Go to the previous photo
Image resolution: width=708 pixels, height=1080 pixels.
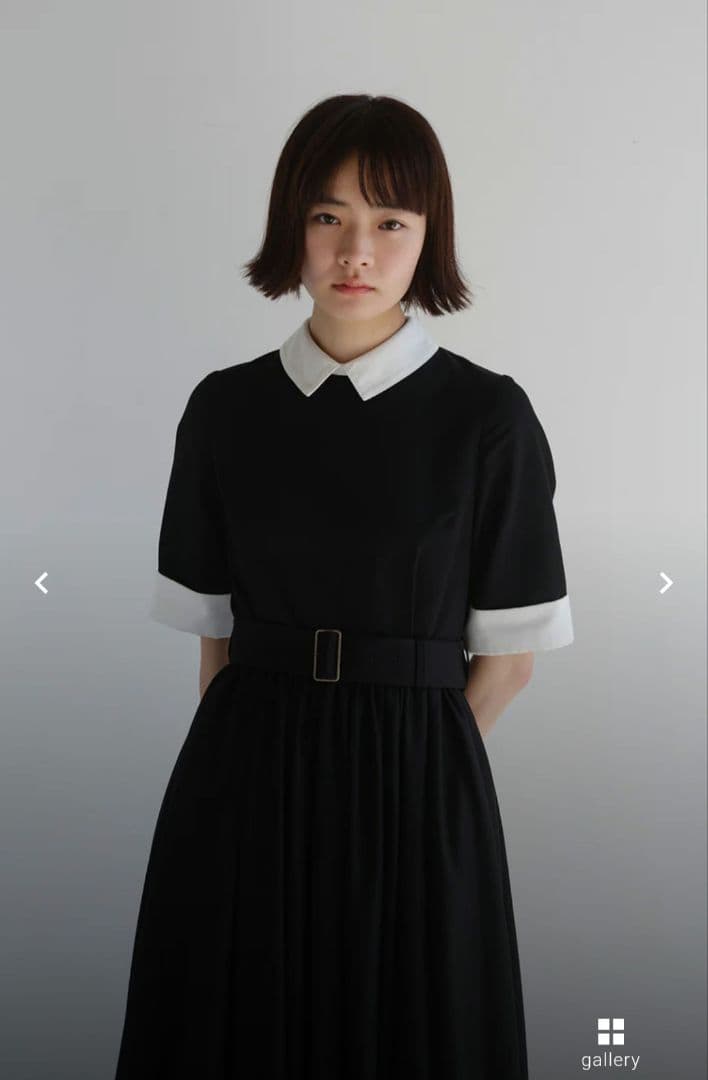(x=41, y=583)
